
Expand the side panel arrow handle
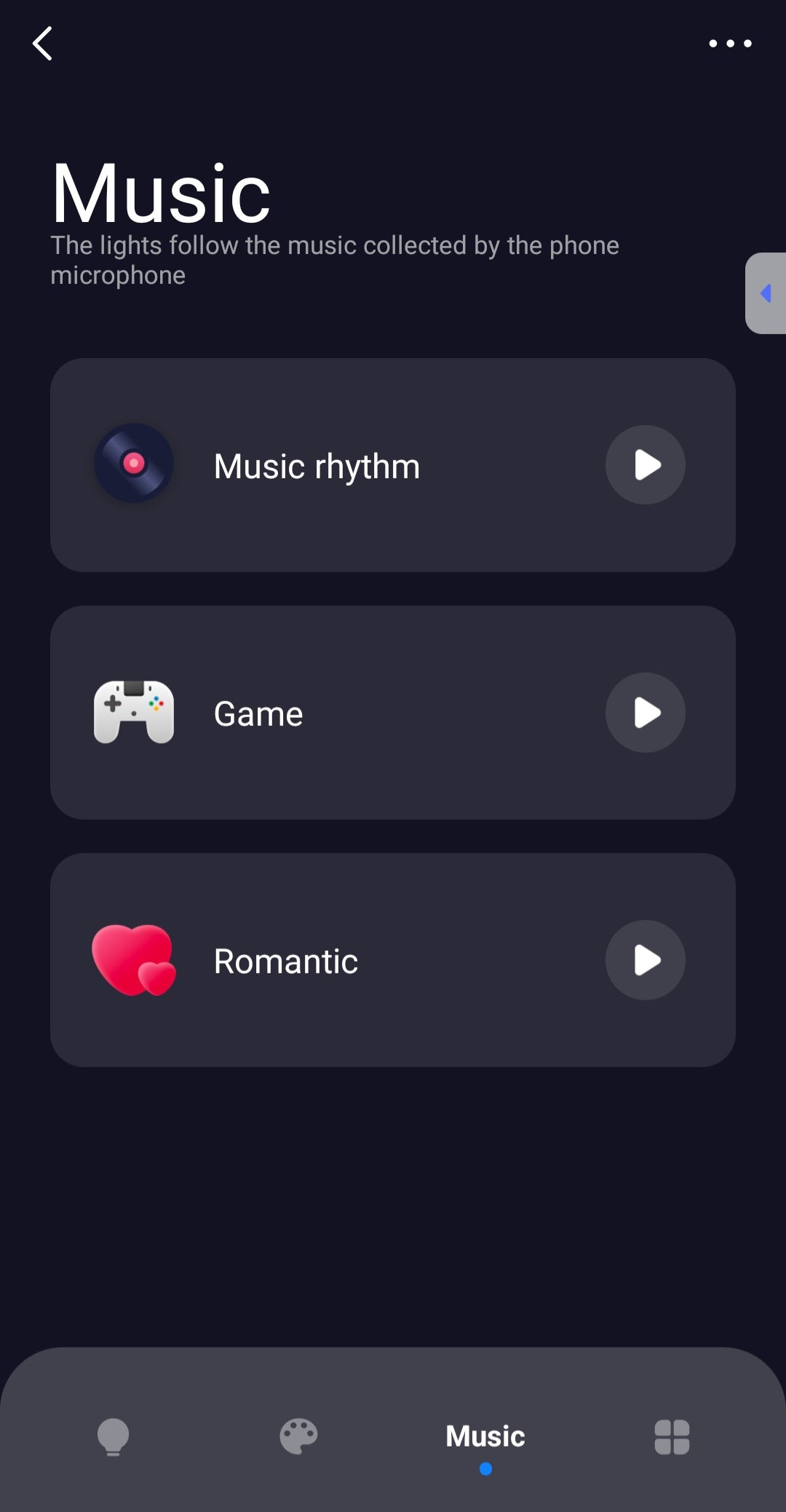(766, 293)
